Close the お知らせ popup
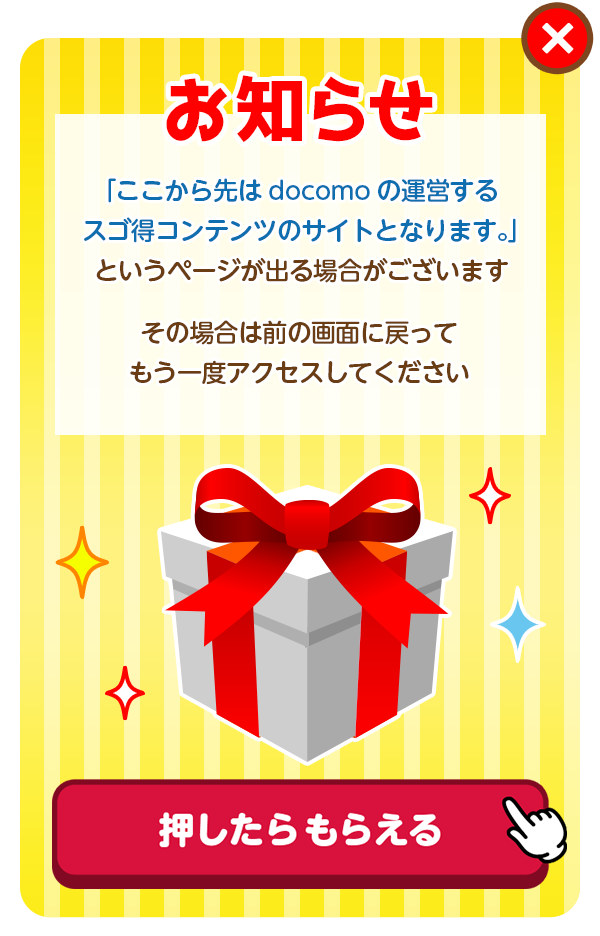This screenshot has height=936, width=600. click(557, 39)
